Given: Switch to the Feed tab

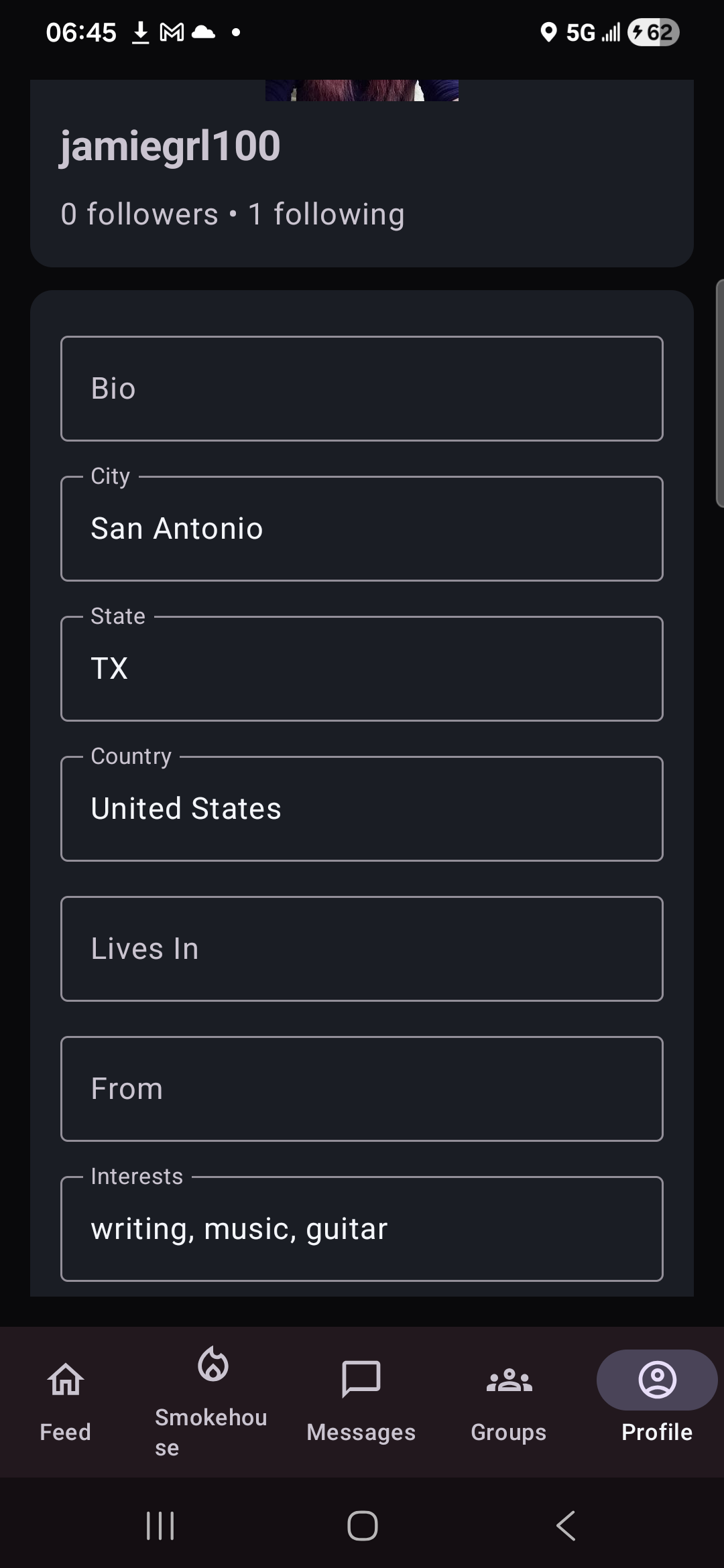Looking at the screenshot, I should click(x=66, y=1402).
